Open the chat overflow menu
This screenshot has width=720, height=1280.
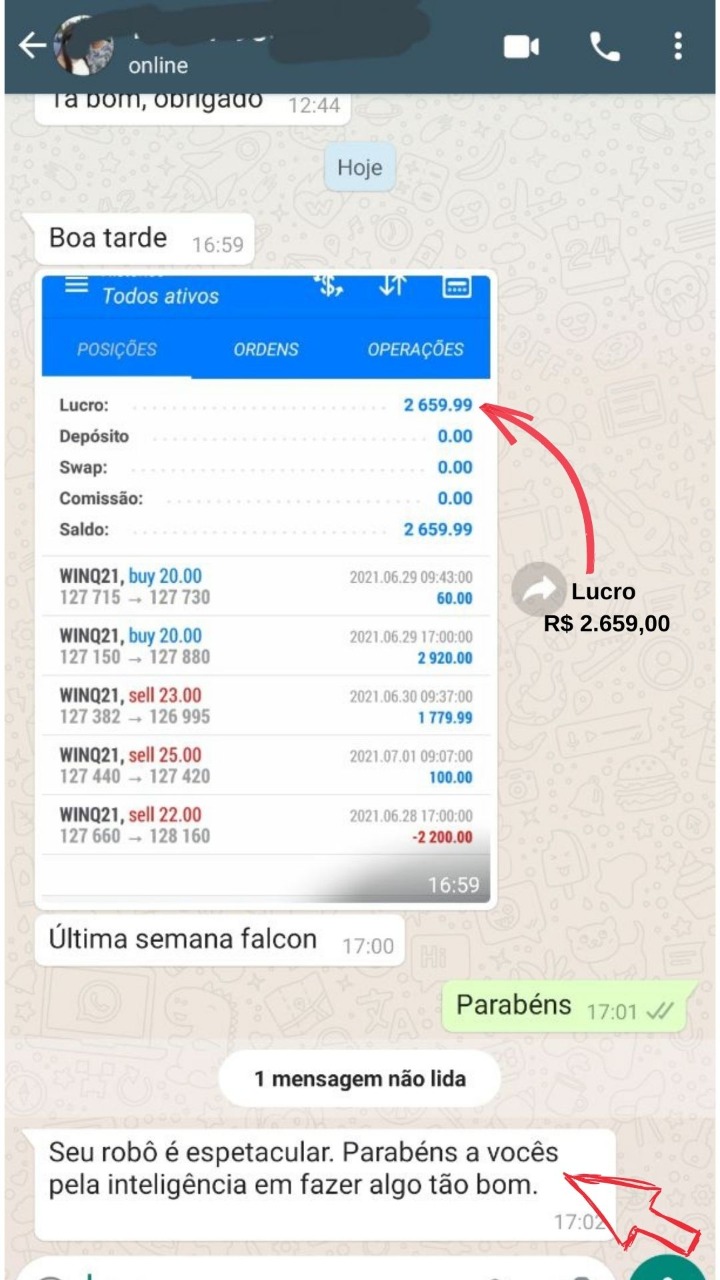click(678, 47)
